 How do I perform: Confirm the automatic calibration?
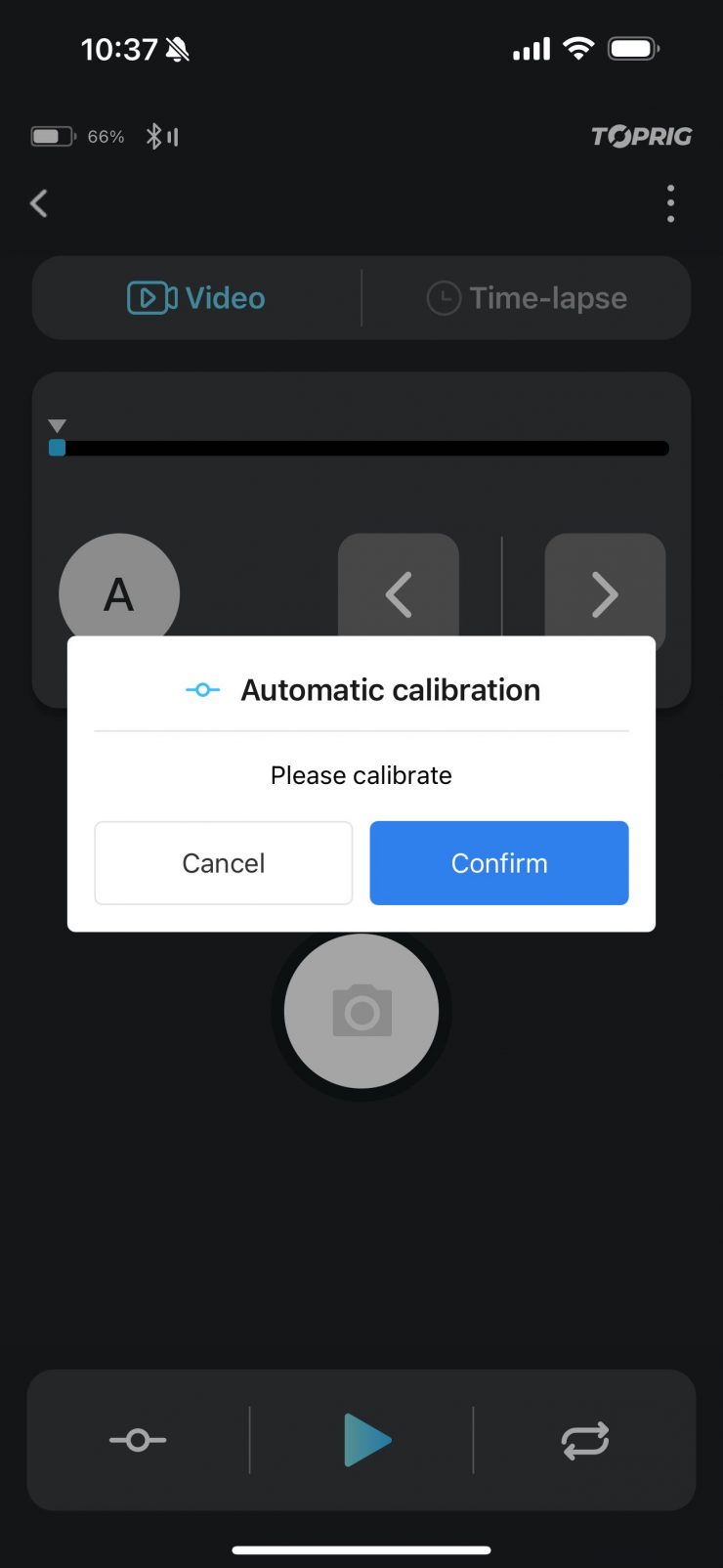tap(498, 863)
